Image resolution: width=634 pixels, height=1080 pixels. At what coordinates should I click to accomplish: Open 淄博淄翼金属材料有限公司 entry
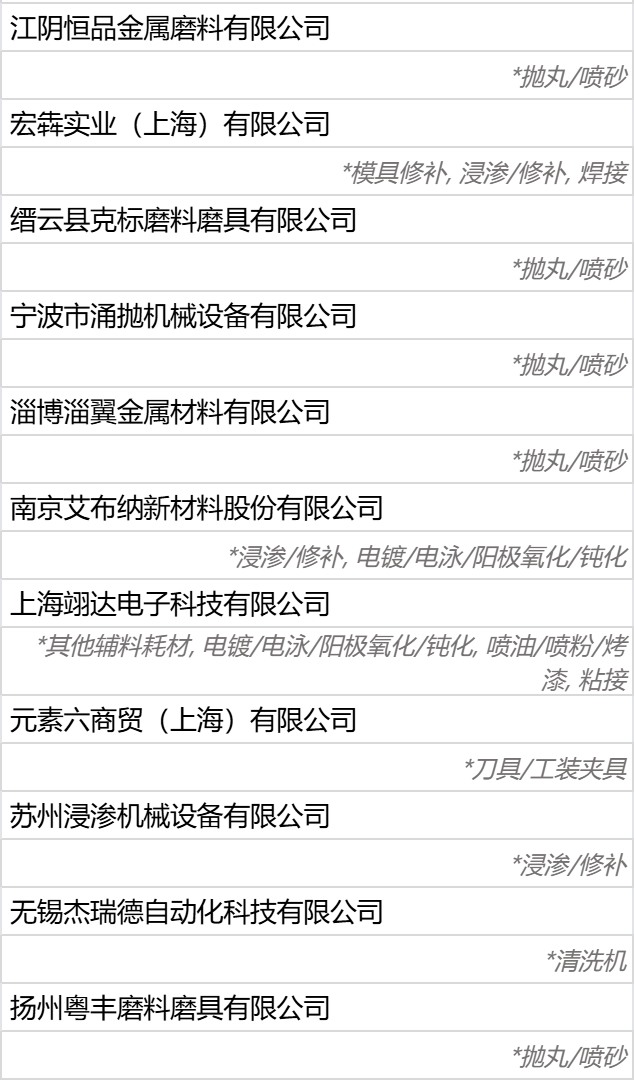169,413
